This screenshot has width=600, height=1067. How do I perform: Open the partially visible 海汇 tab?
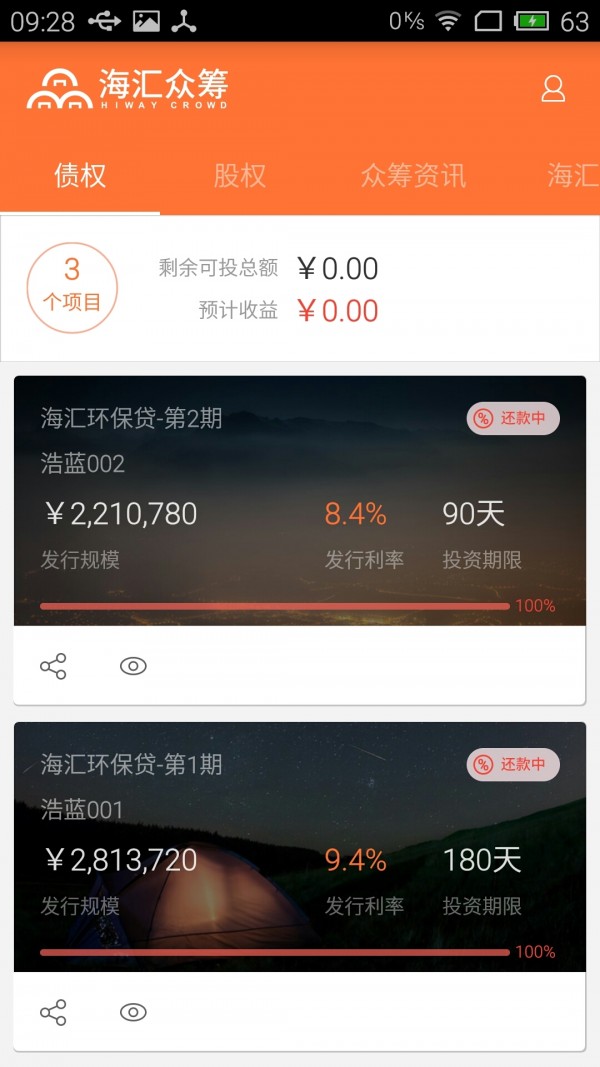click(573, 176)
